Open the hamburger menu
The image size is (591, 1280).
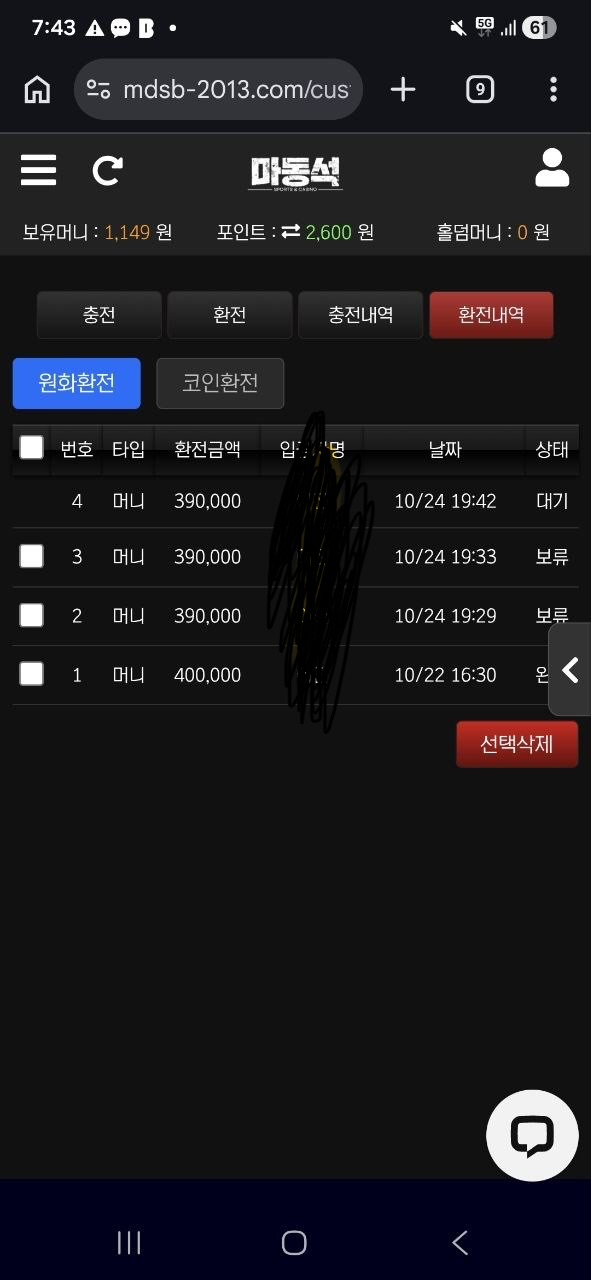[38, 171]
